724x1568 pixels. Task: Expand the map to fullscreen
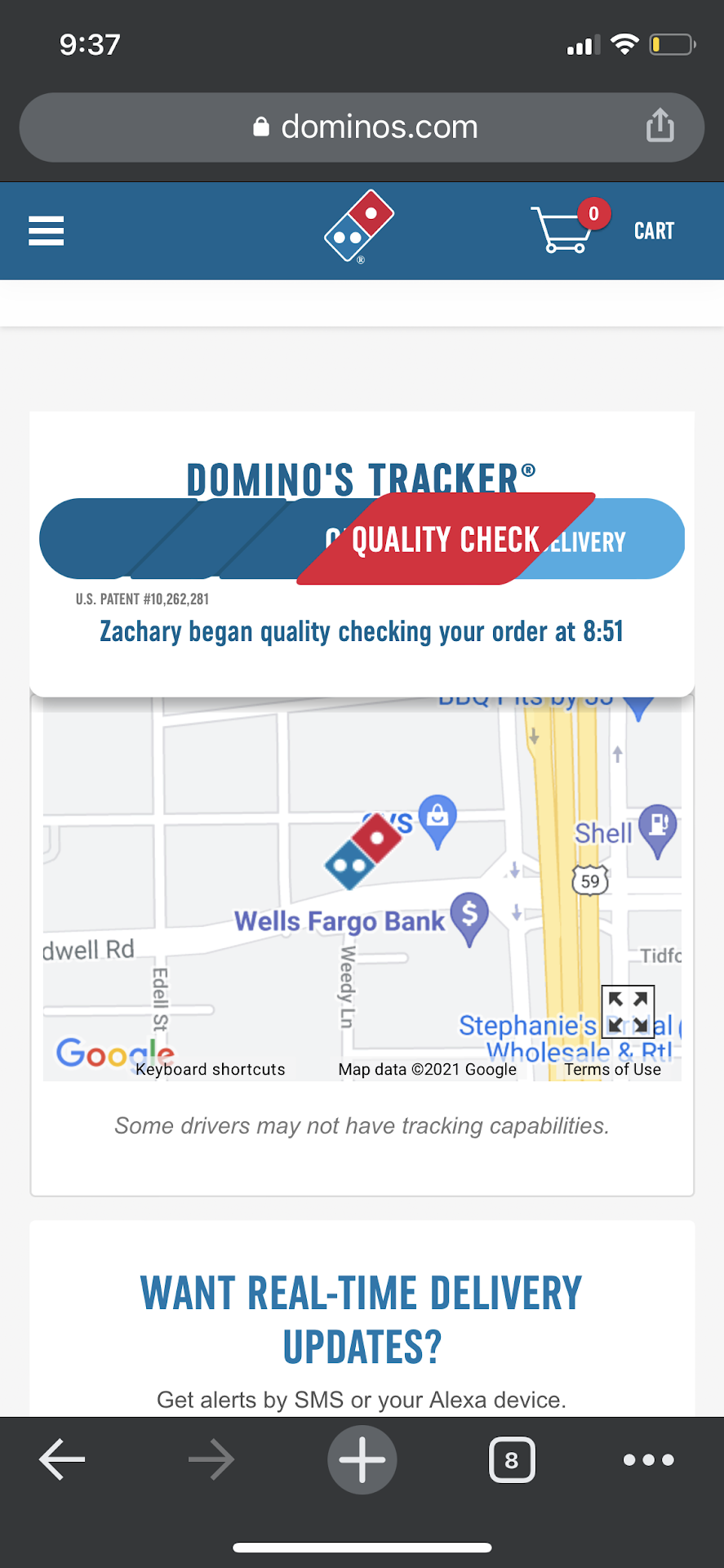tap(628, 1011)
